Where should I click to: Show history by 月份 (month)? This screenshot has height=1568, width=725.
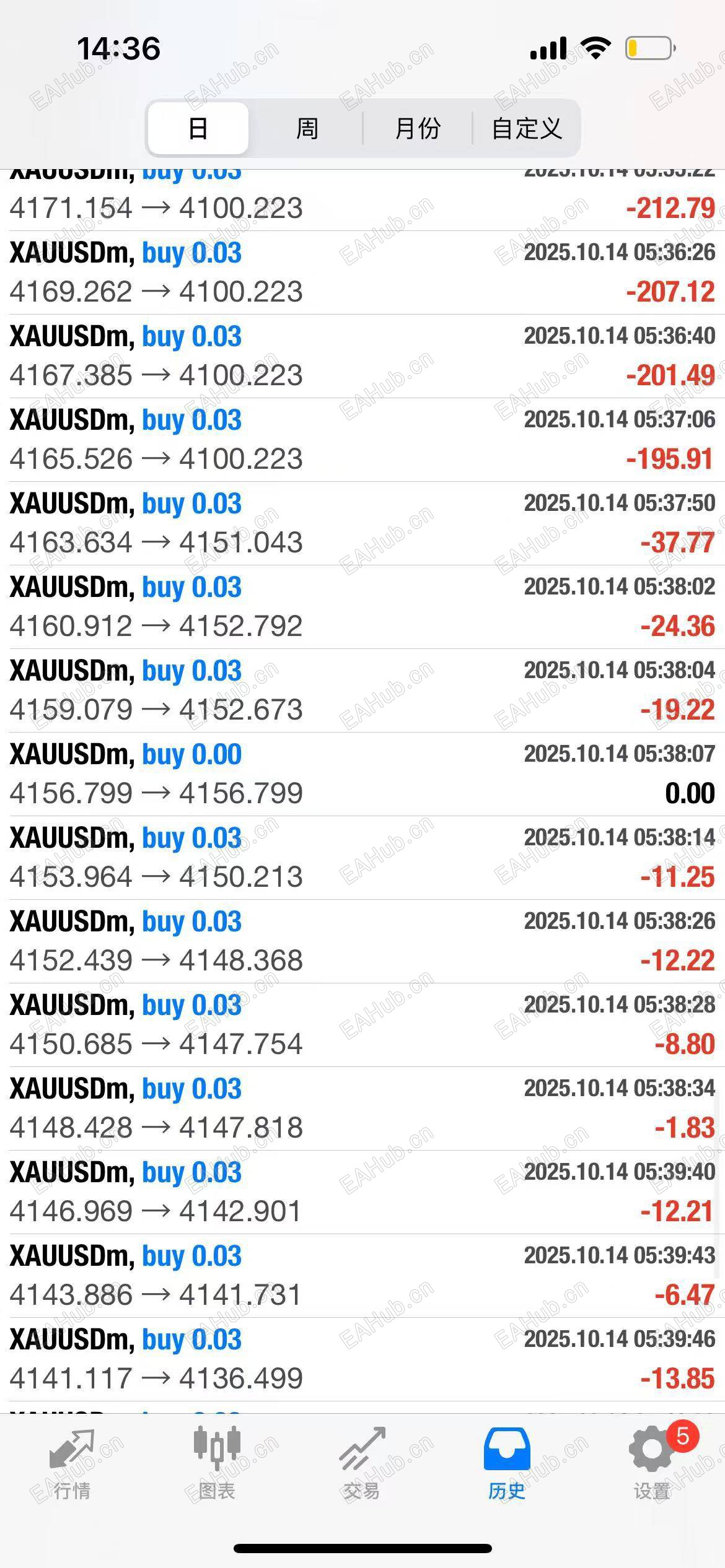418,128
